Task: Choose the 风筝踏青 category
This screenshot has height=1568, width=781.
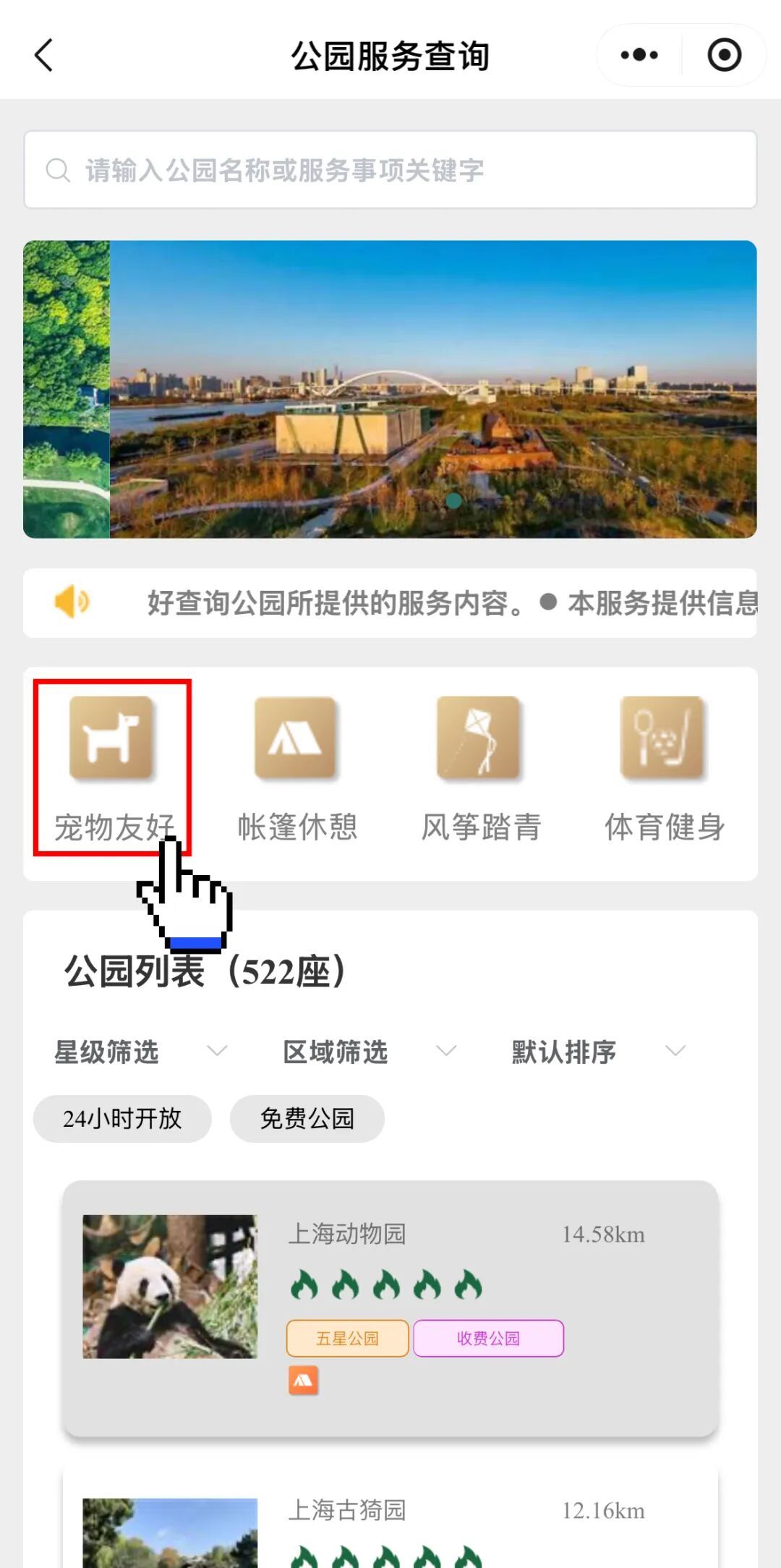Action: coord(480,768)
